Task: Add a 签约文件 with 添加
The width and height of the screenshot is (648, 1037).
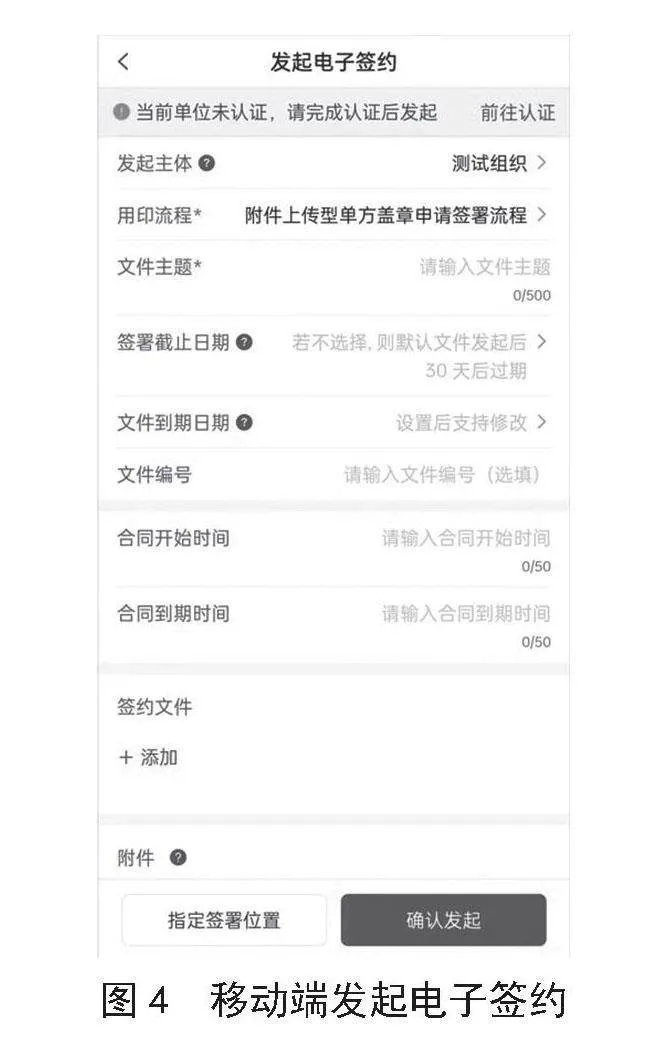Action: pos(148,757)
